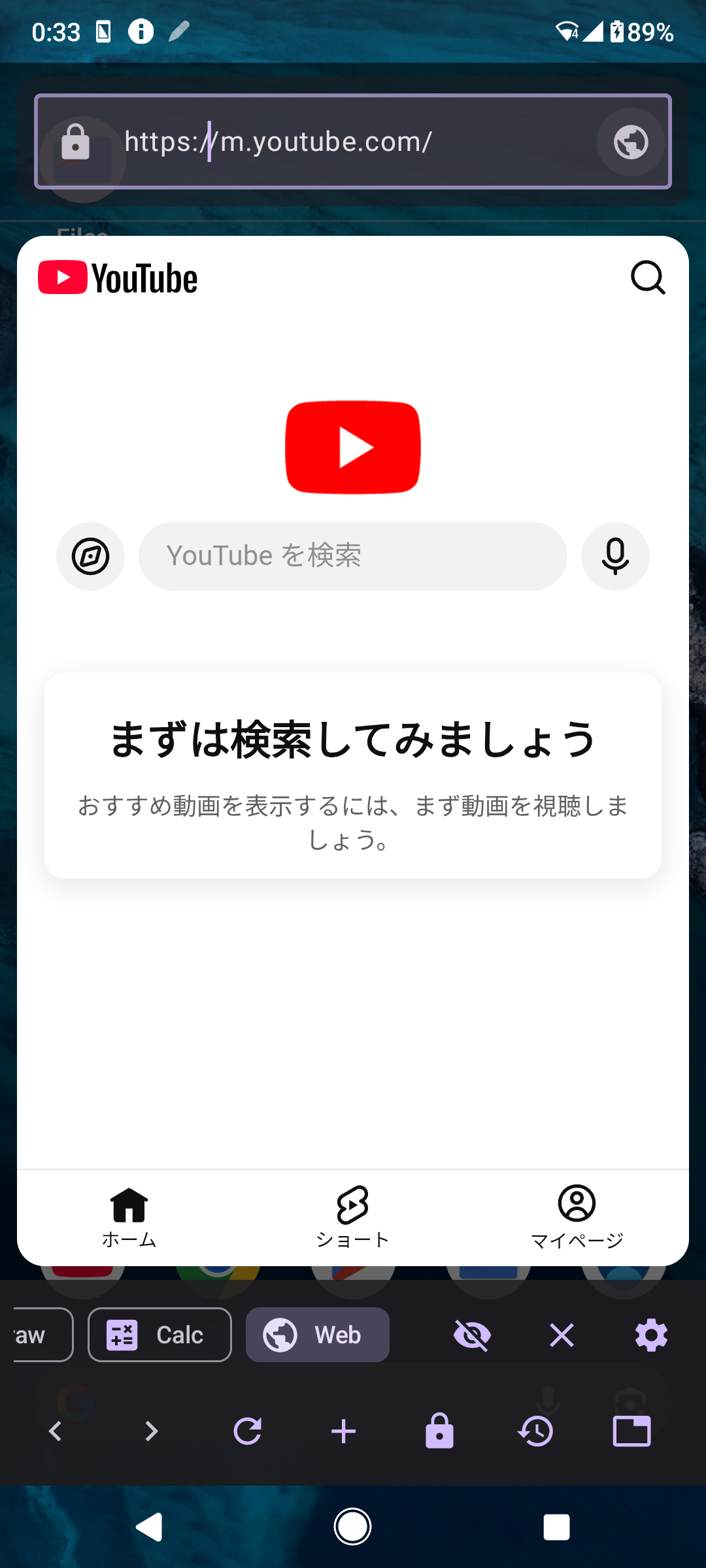
Task: Open the explore compass icon
Action: 90,557
